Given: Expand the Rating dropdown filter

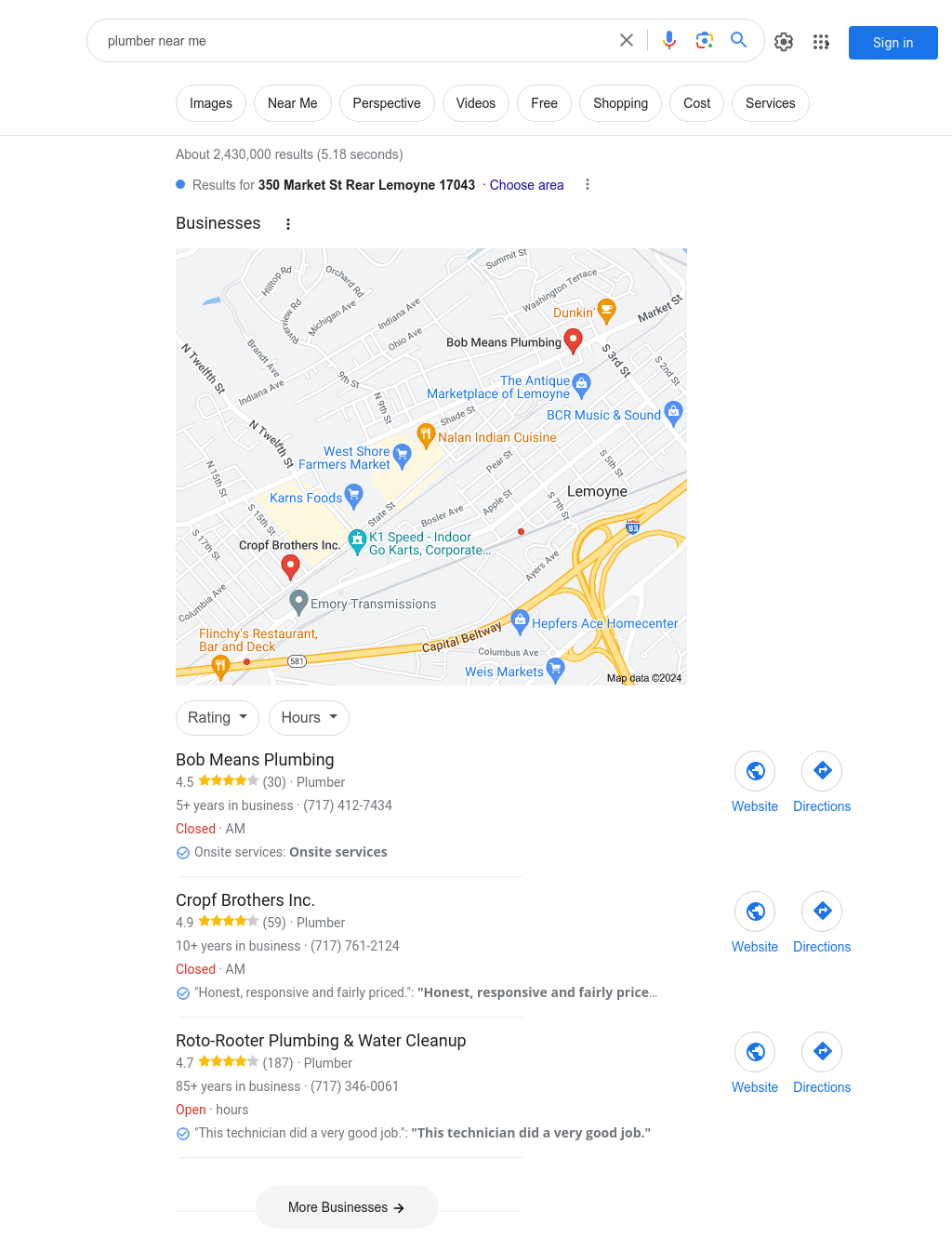Looking at the screenshot, I should (x=218, y=718).
